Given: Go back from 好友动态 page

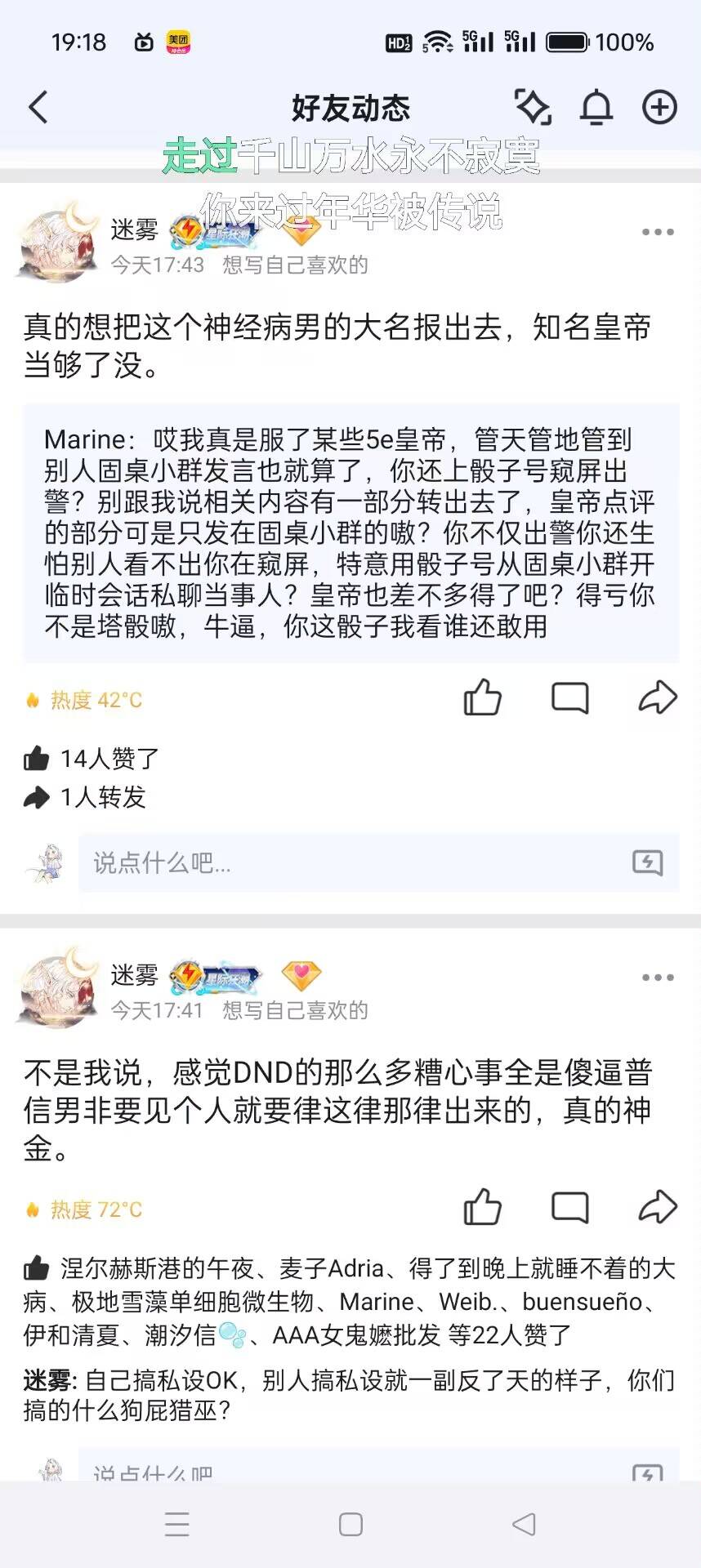Looking at the screenshot, I should 38,107.
